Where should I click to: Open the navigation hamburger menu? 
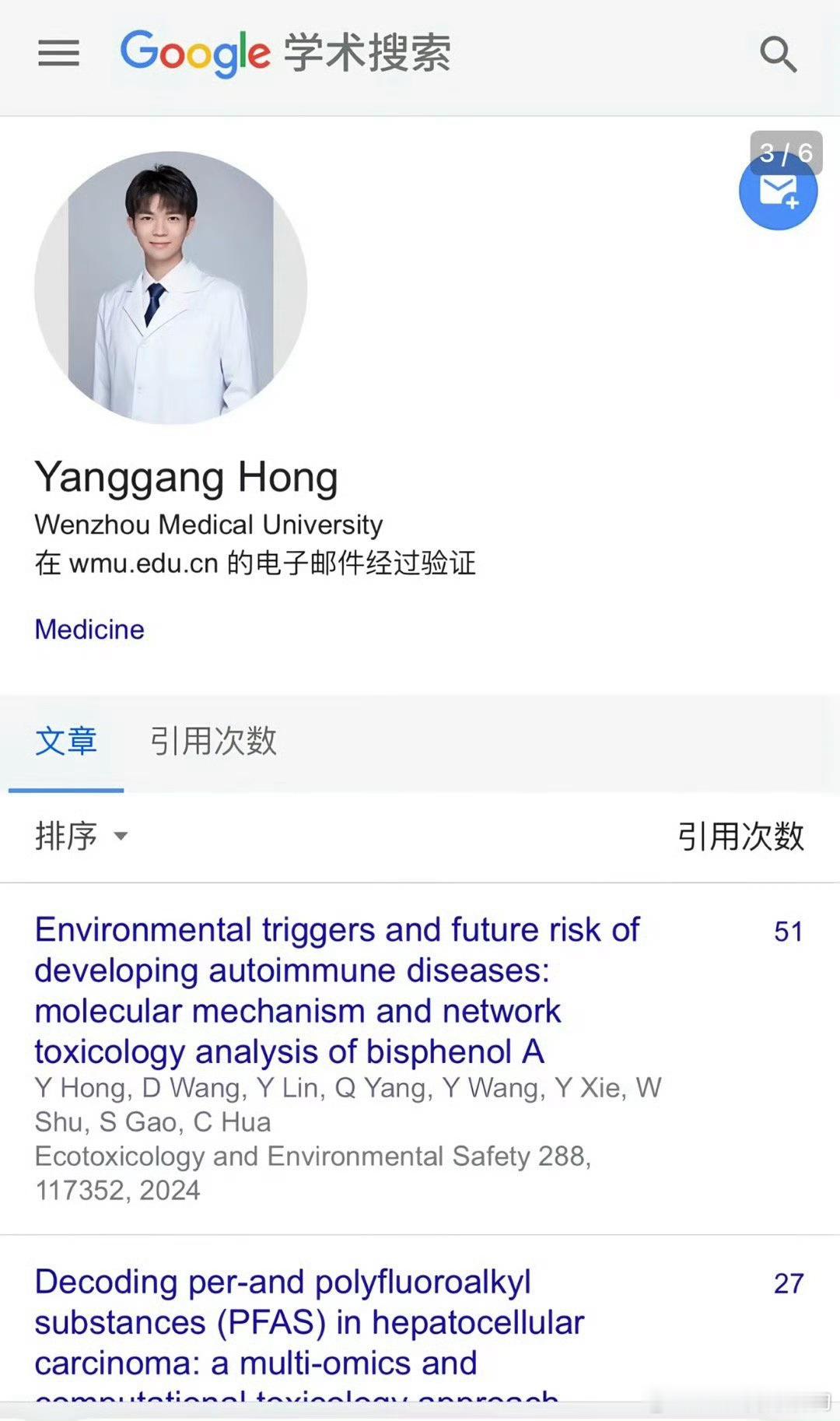coord(58,54)
